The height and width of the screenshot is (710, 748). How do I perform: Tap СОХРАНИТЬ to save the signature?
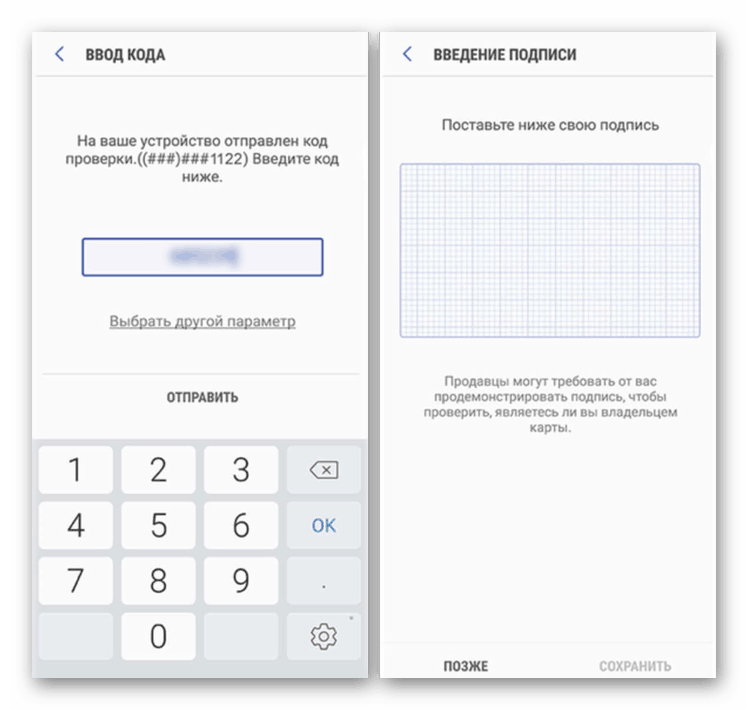635,665
